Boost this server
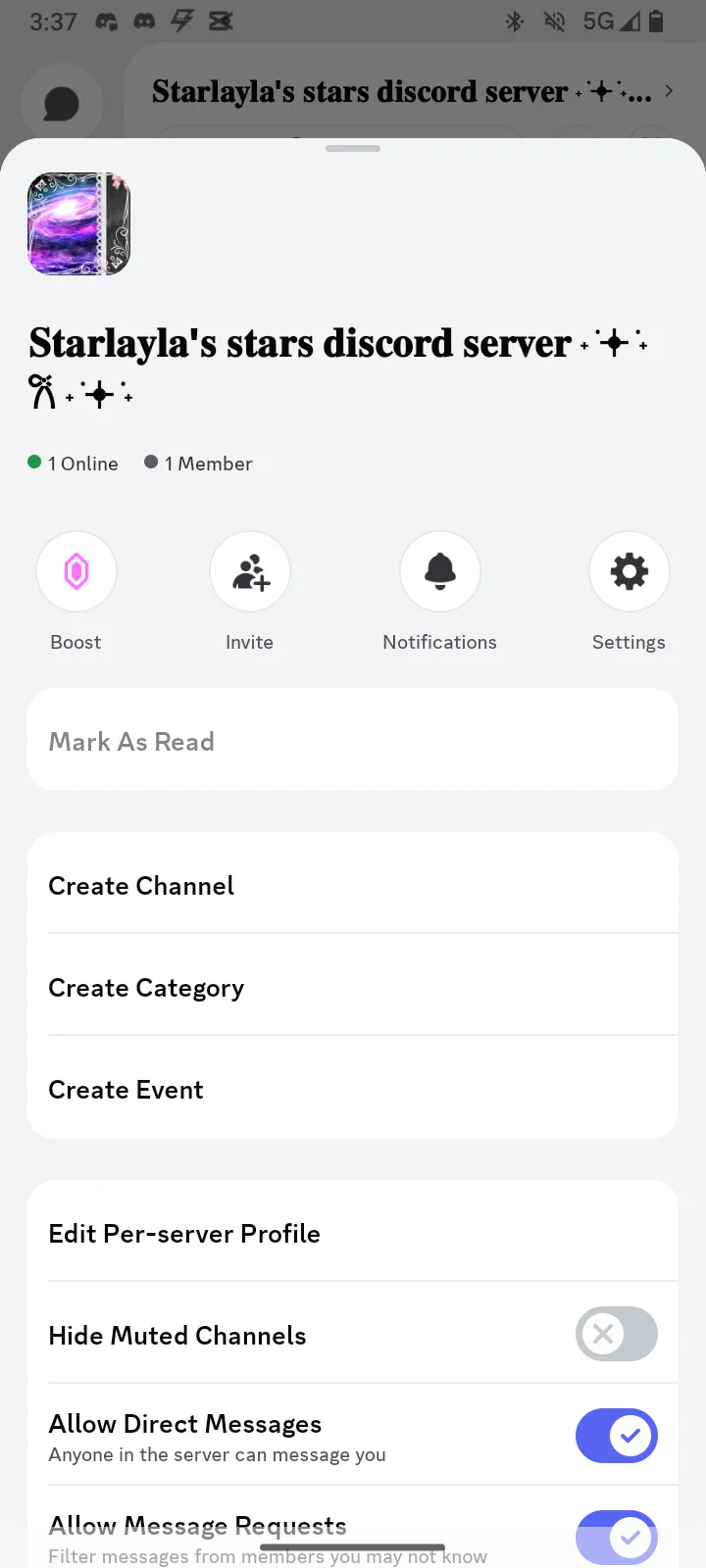 click(x=76, y=571)
